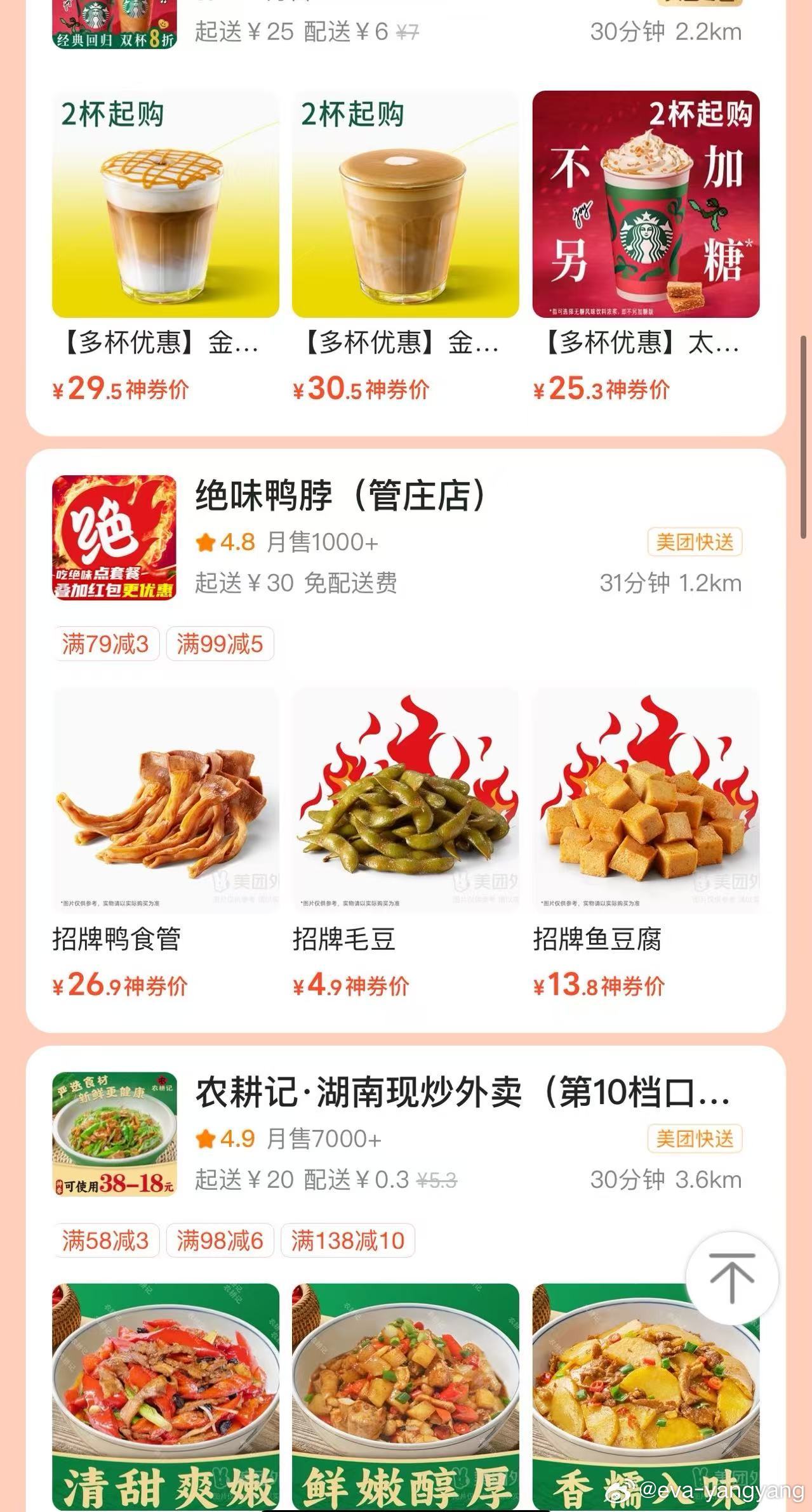Open the ¥30.5 多杯优惠 coffee item
The image size is (812, 1512).
coord(405,204)
